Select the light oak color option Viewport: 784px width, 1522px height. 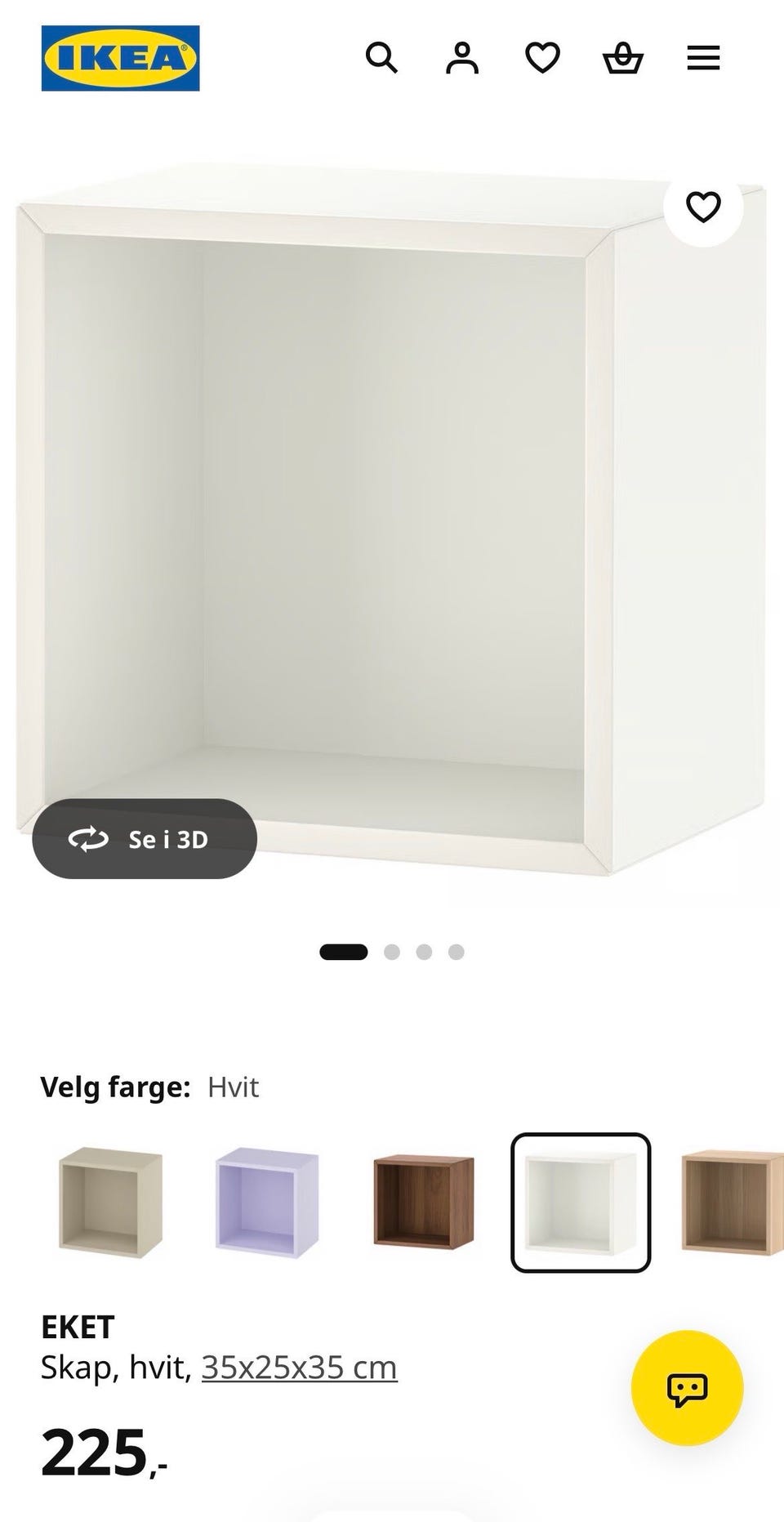[x=731, y=1203]
